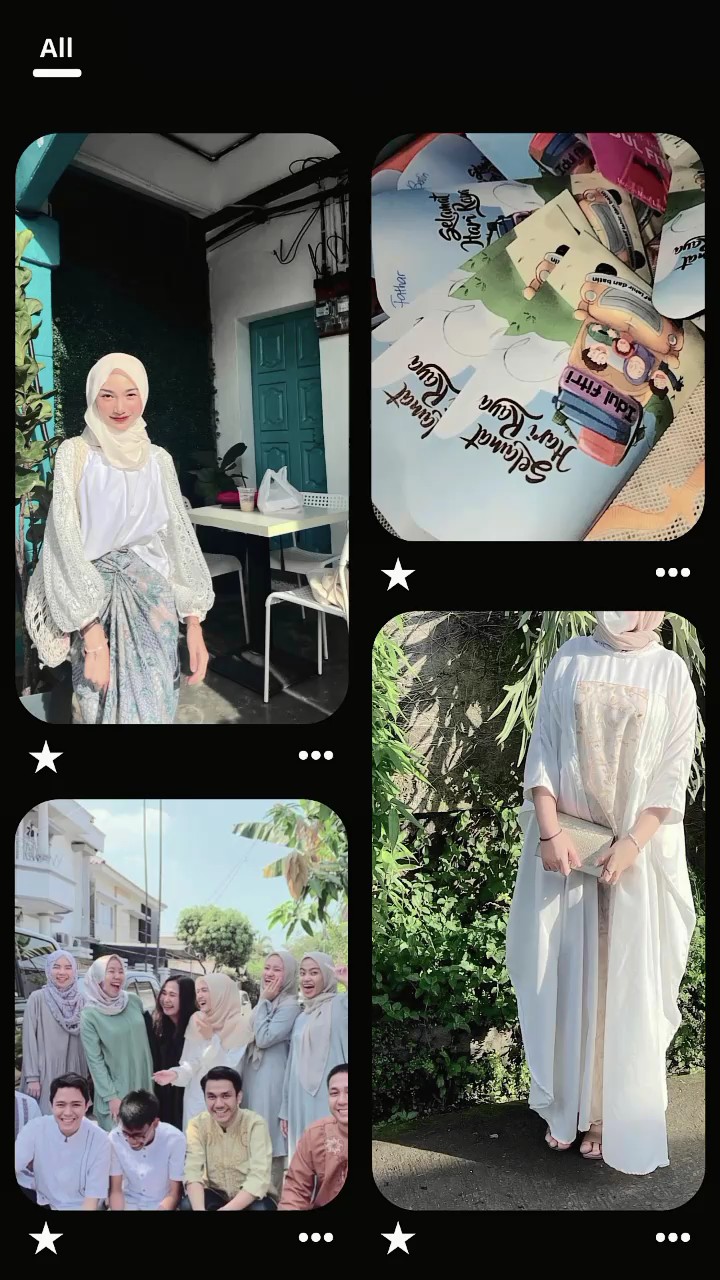The height and width of the screenshot is (1280, 720).
Task: Open the options menu on the Eid cards photo
Action: (x=672, y=571)
